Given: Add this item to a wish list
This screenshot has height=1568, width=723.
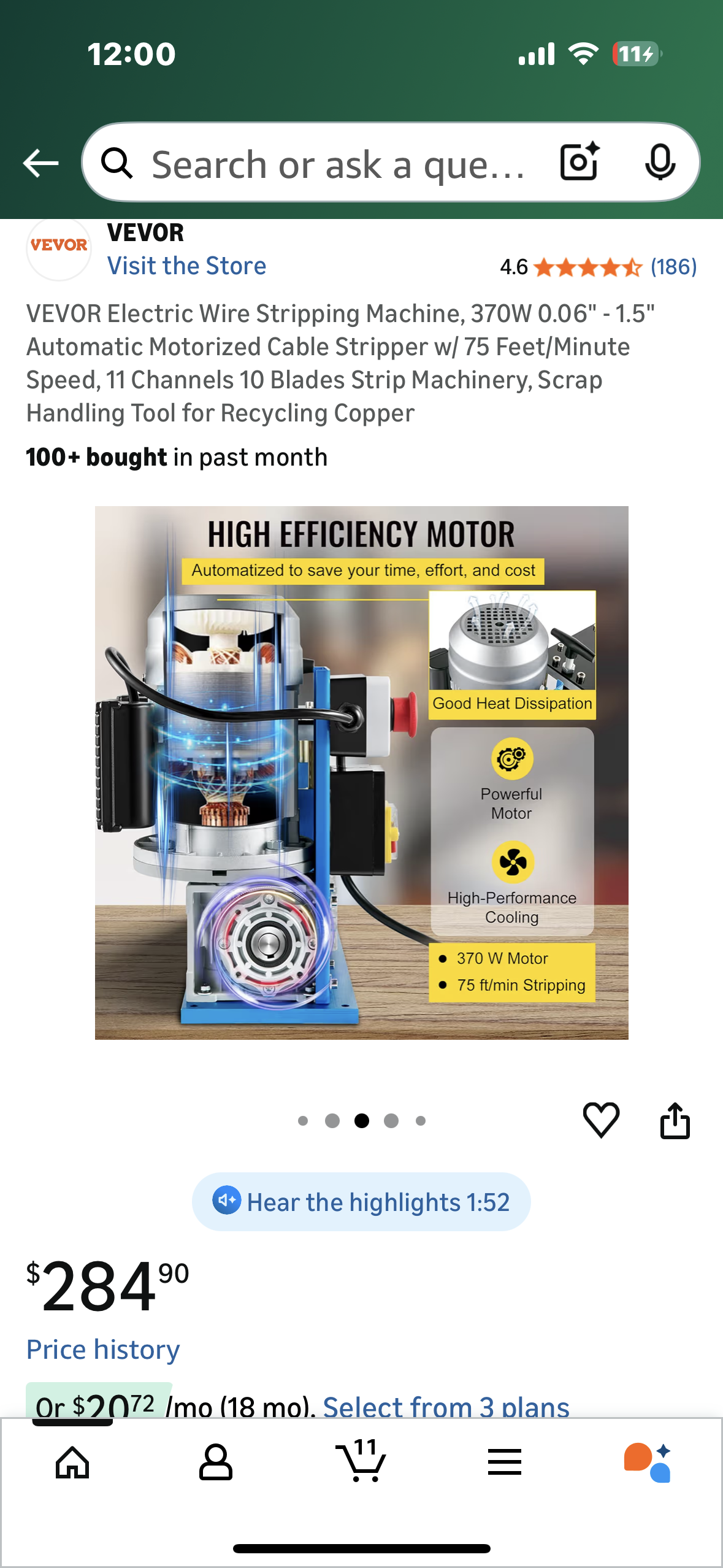Looking at the screenshot, I should pyautogui.click(x=600, y=1120).
